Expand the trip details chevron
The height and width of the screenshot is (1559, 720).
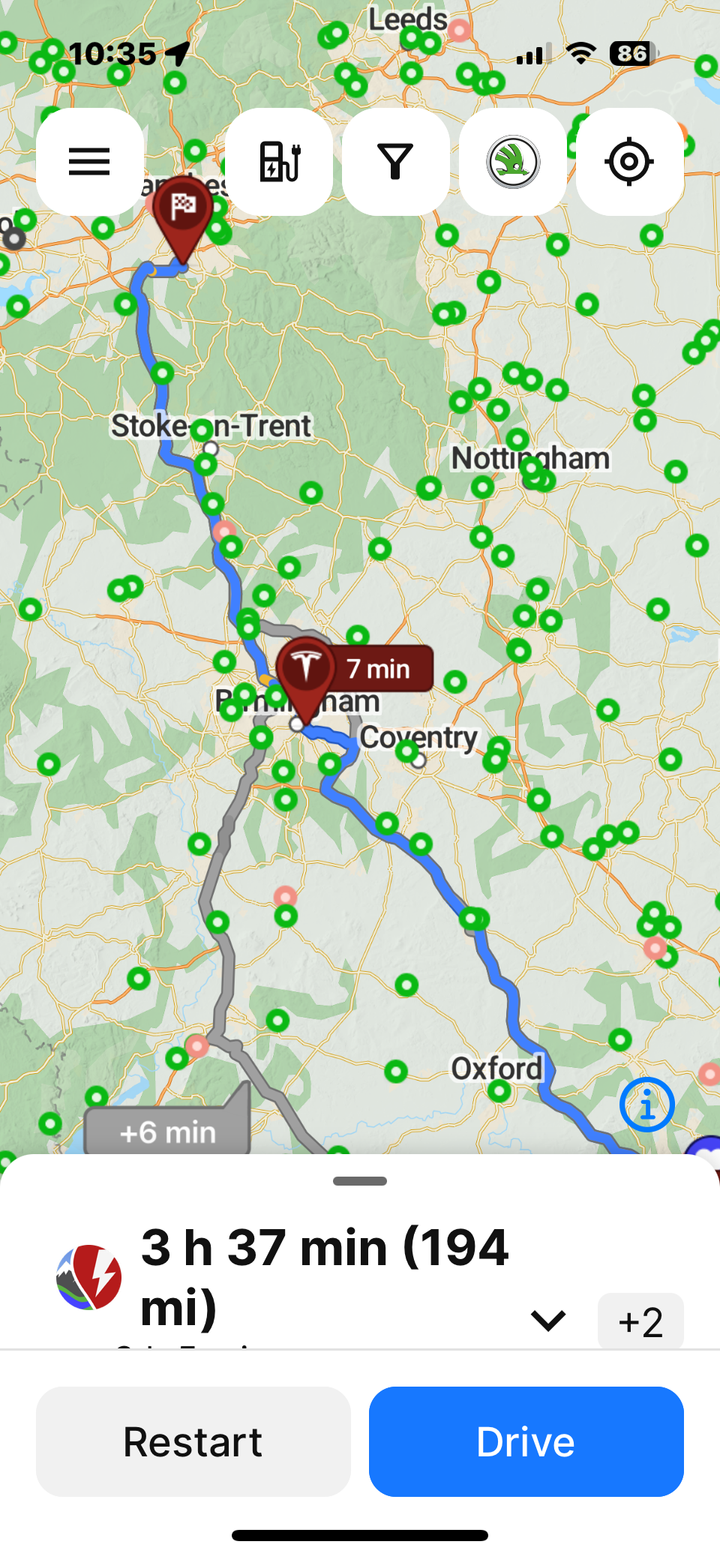click(x=548, y=1320)
